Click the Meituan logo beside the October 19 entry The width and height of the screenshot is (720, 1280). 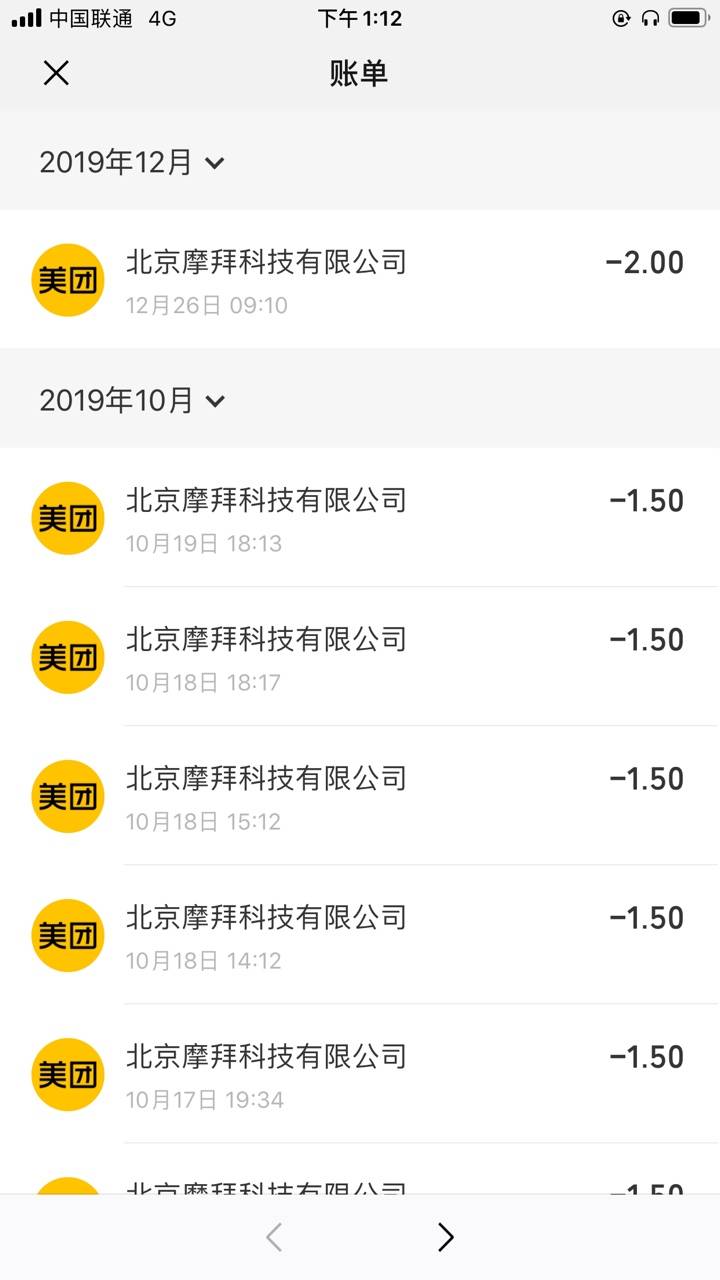click(67, 518)
